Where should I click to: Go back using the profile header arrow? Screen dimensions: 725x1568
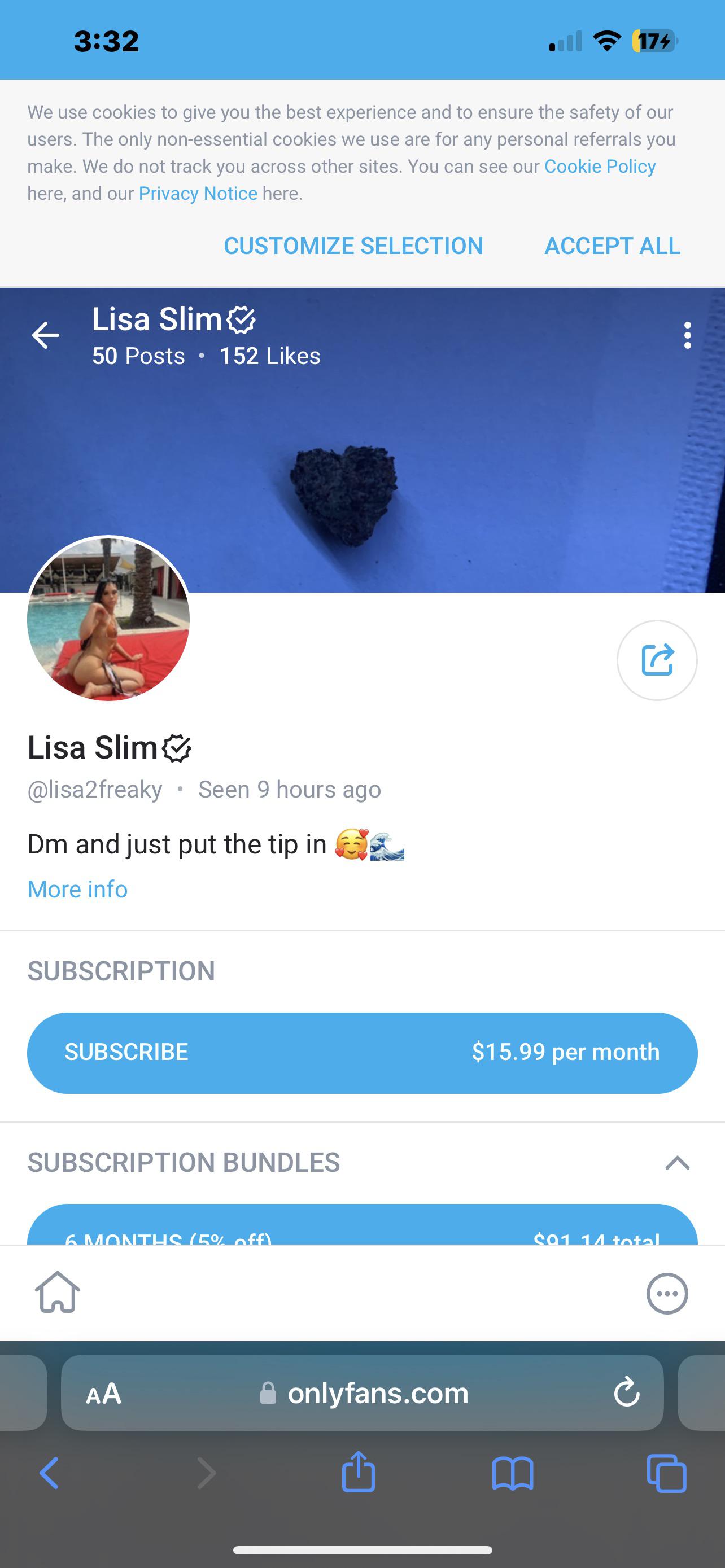coord(46,335)
